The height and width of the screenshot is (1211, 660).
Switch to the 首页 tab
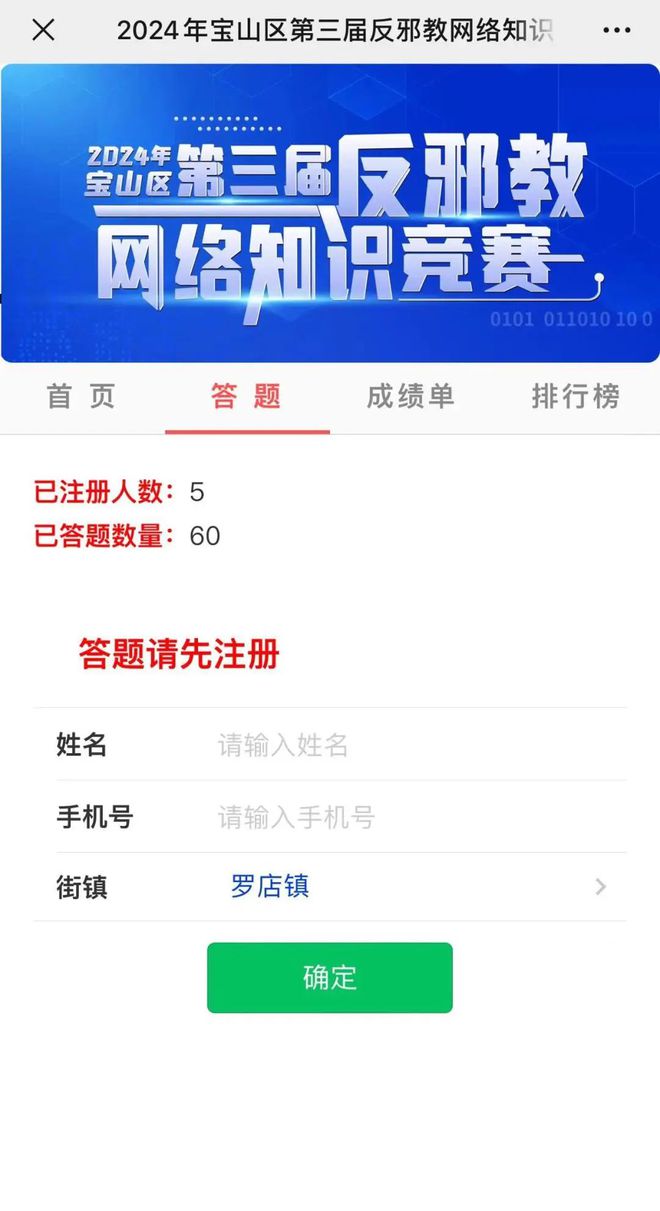point(81,397)
